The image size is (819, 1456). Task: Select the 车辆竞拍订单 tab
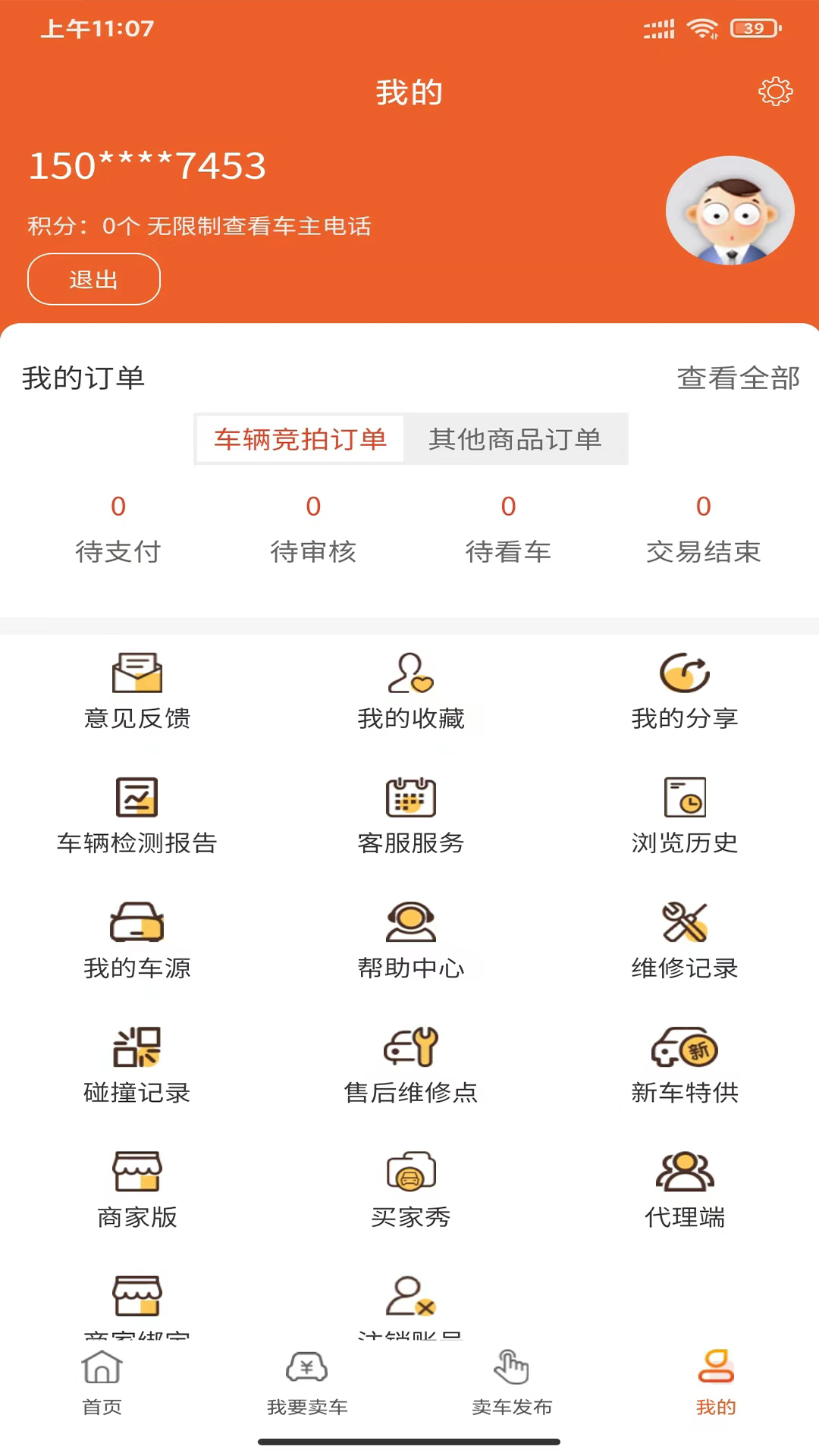300,439
